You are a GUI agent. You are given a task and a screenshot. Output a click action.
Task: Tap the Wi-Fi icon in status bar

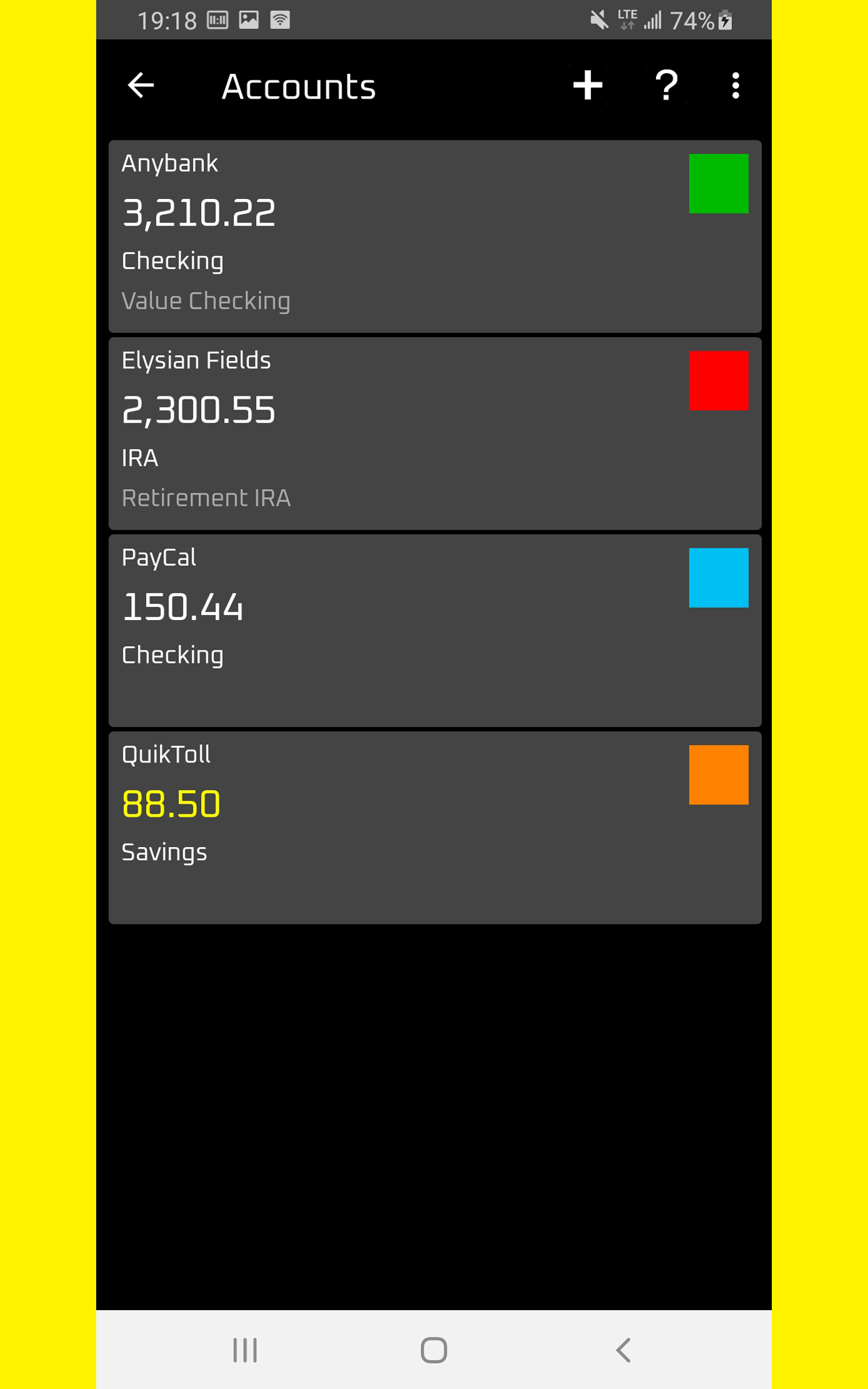281,20
